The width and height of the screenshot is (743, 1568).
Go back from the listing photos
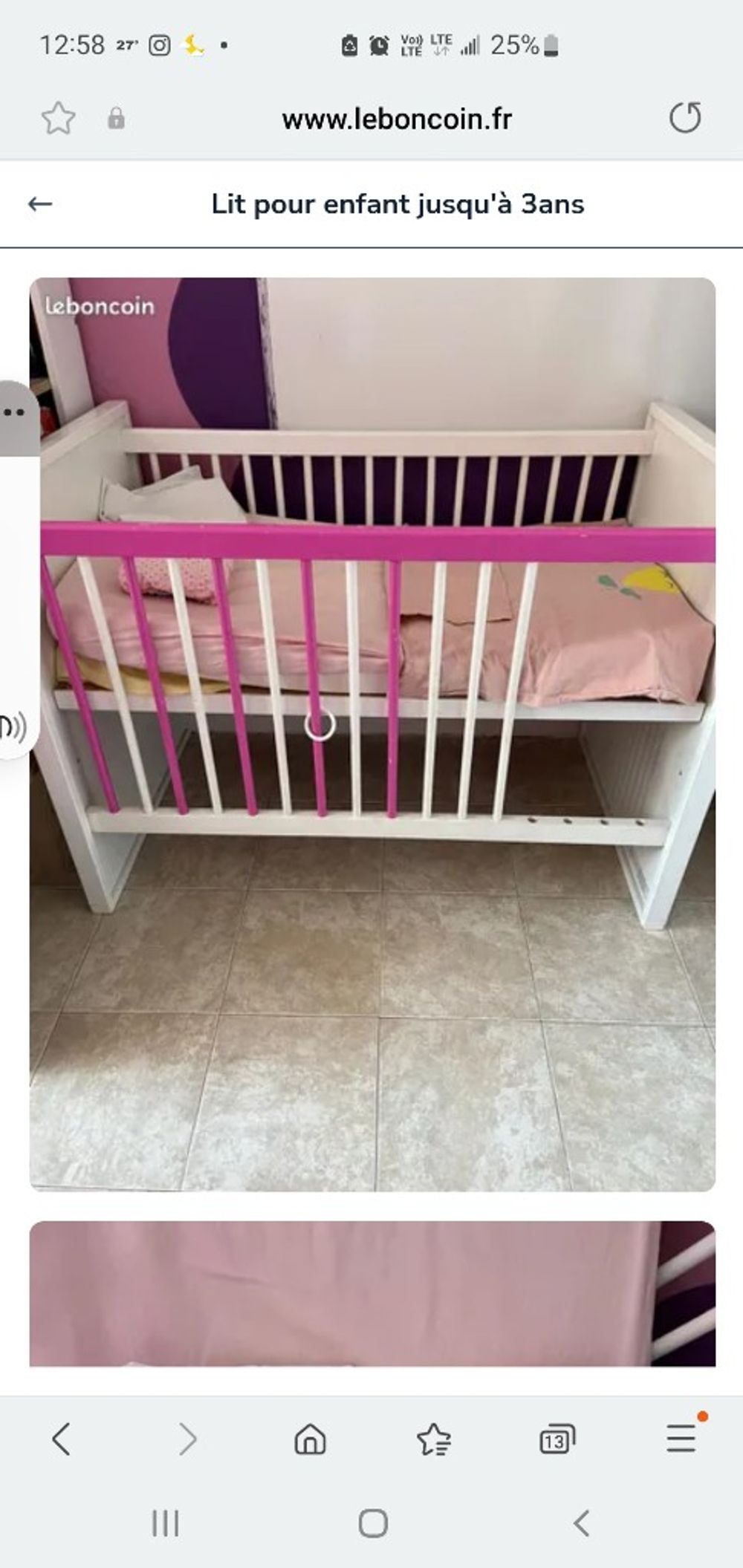coord(40,204)
